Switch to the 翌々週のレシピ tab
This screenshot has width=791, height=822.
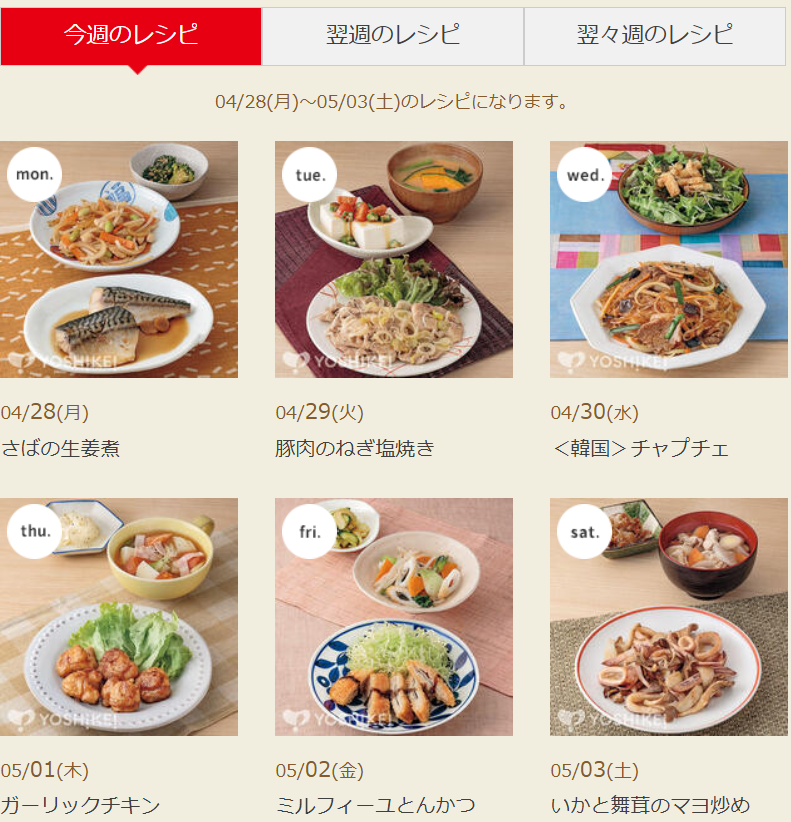(655, 34)
